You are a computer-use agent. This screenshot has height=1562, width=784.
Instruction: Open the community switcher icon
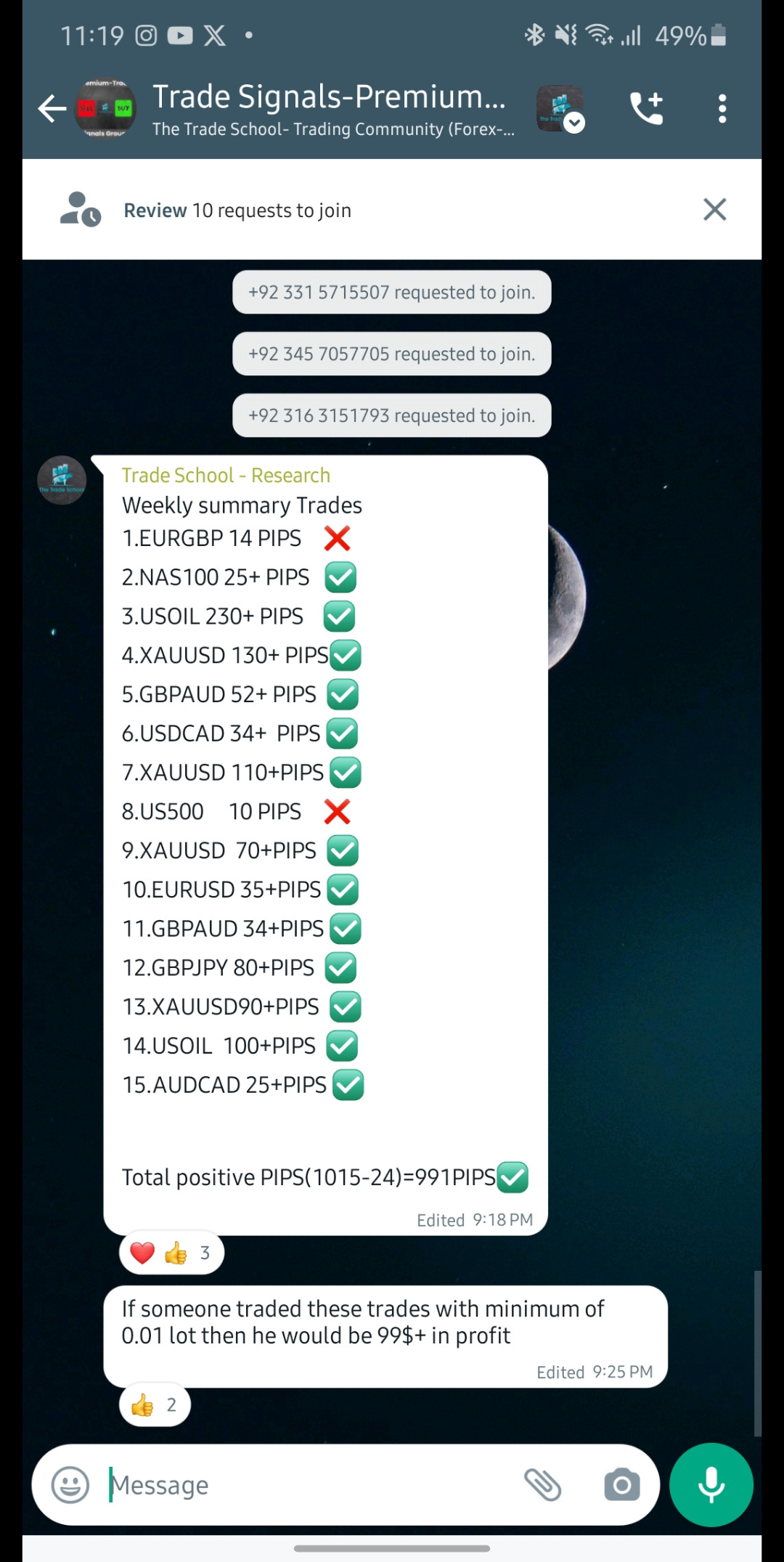[560, 109]
